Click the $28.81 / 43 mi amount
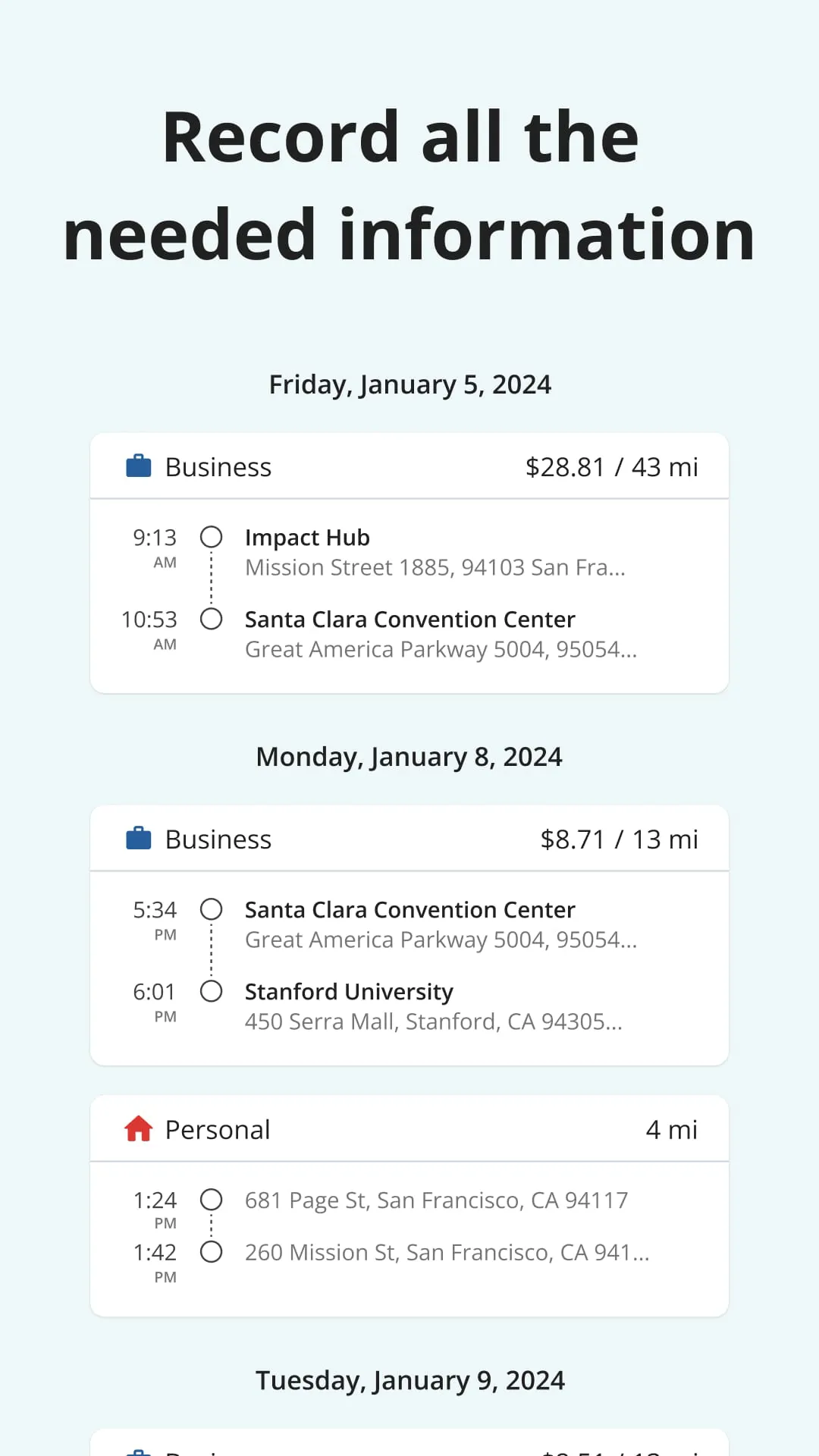Screen dimensions: 819x1456 pos(611,466)
